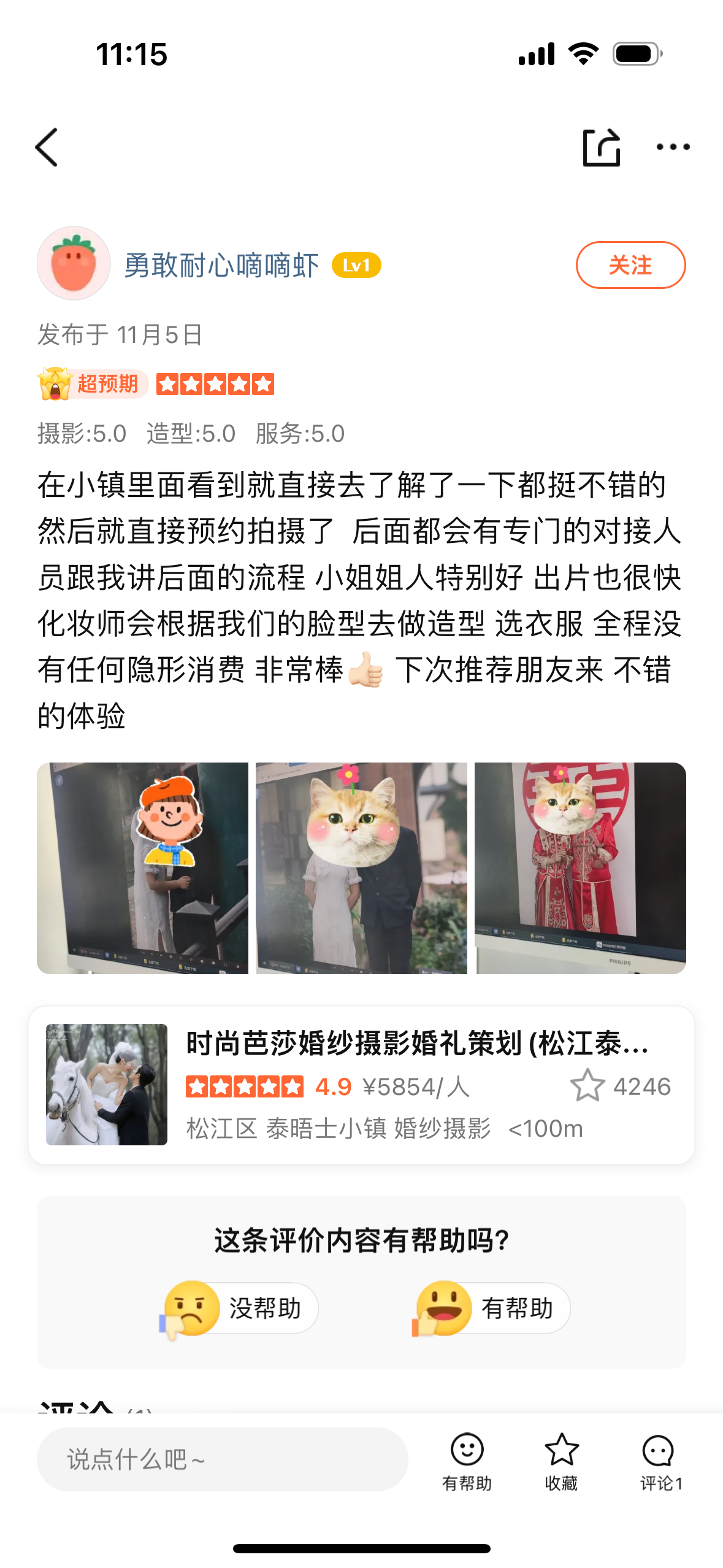View the first review photo with cartoon girl sticker
Image resolution: width=723 pixels, height=1568 pixels.
(x=142, y=868)
